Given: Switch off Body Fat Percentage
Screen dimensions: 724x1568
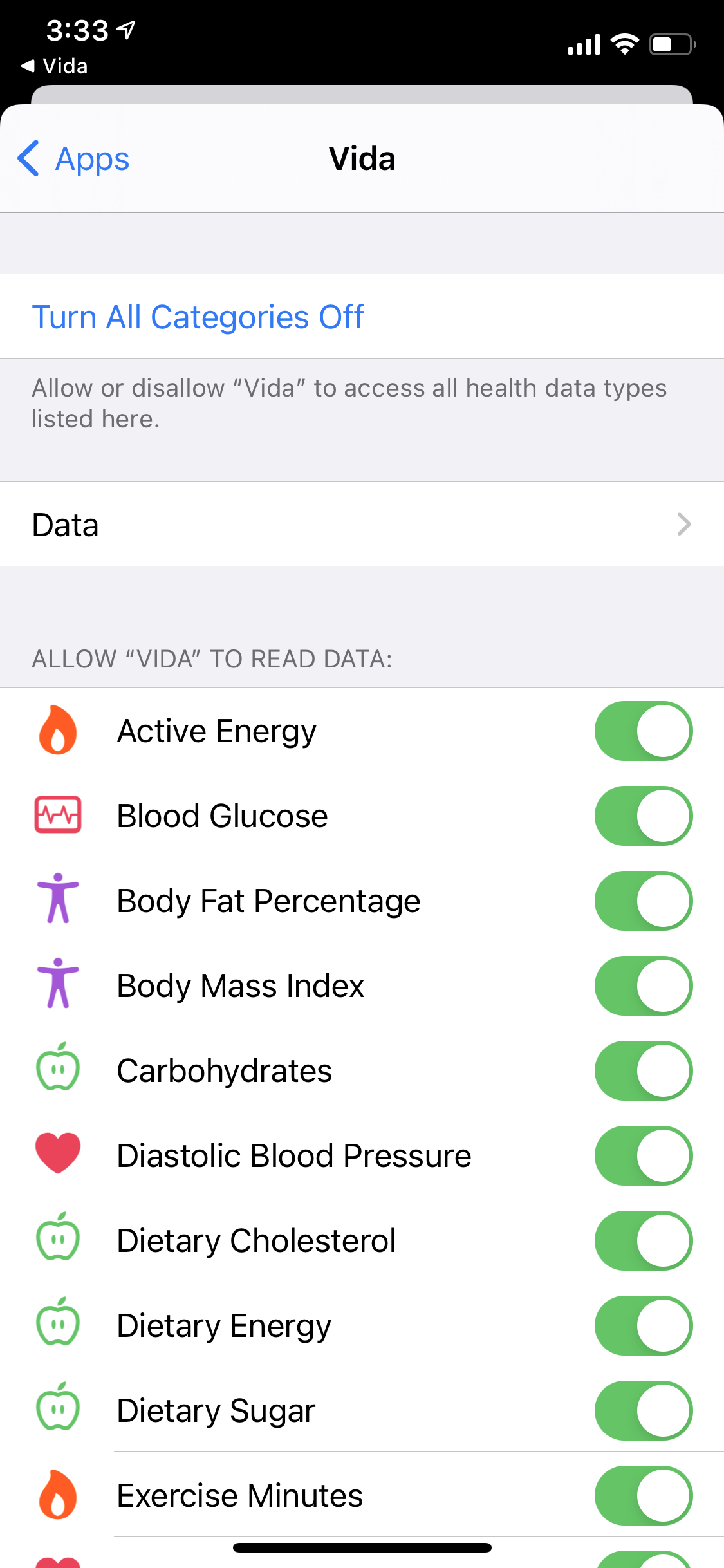Looking at the screenshot, I should pos(644,901).
